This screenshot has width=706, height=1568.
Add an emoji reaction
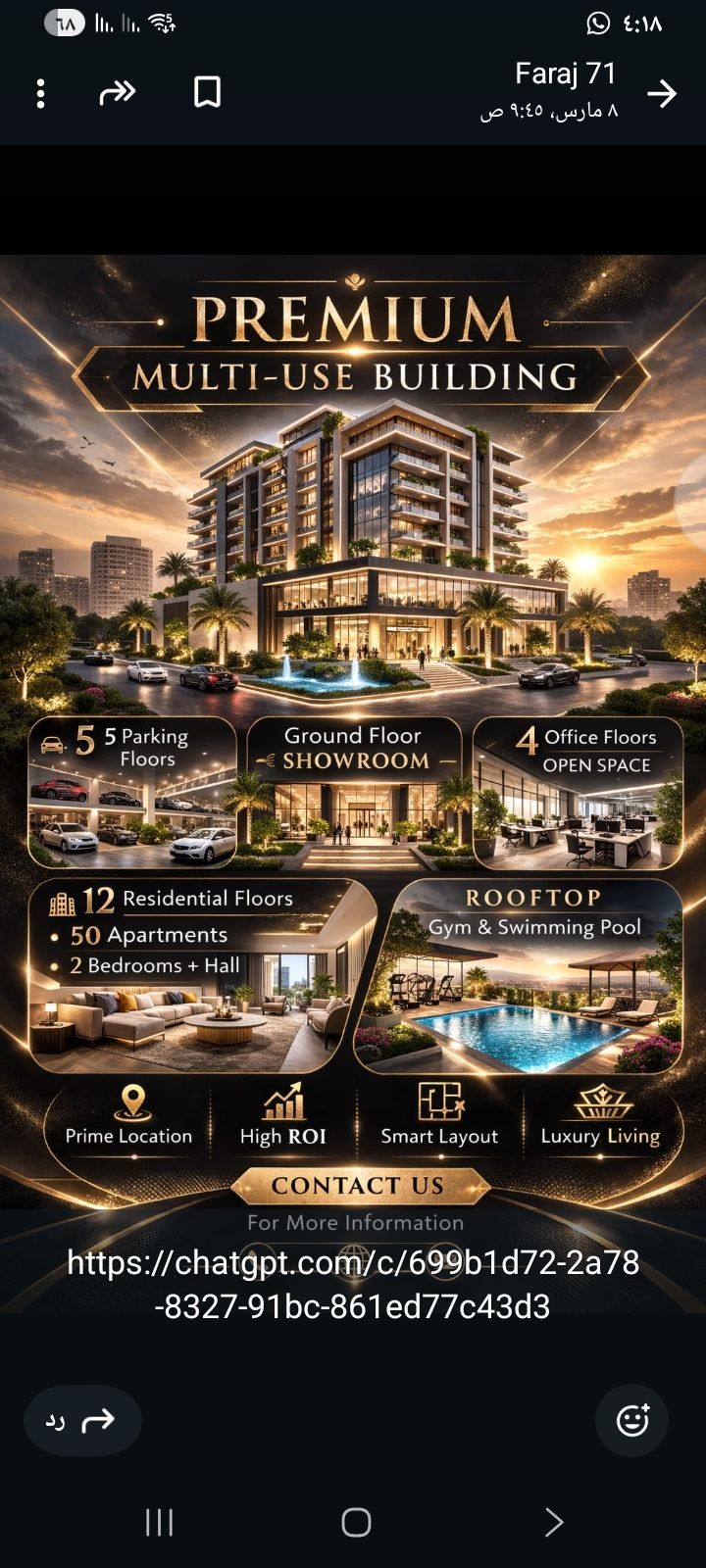point(632,1420)
